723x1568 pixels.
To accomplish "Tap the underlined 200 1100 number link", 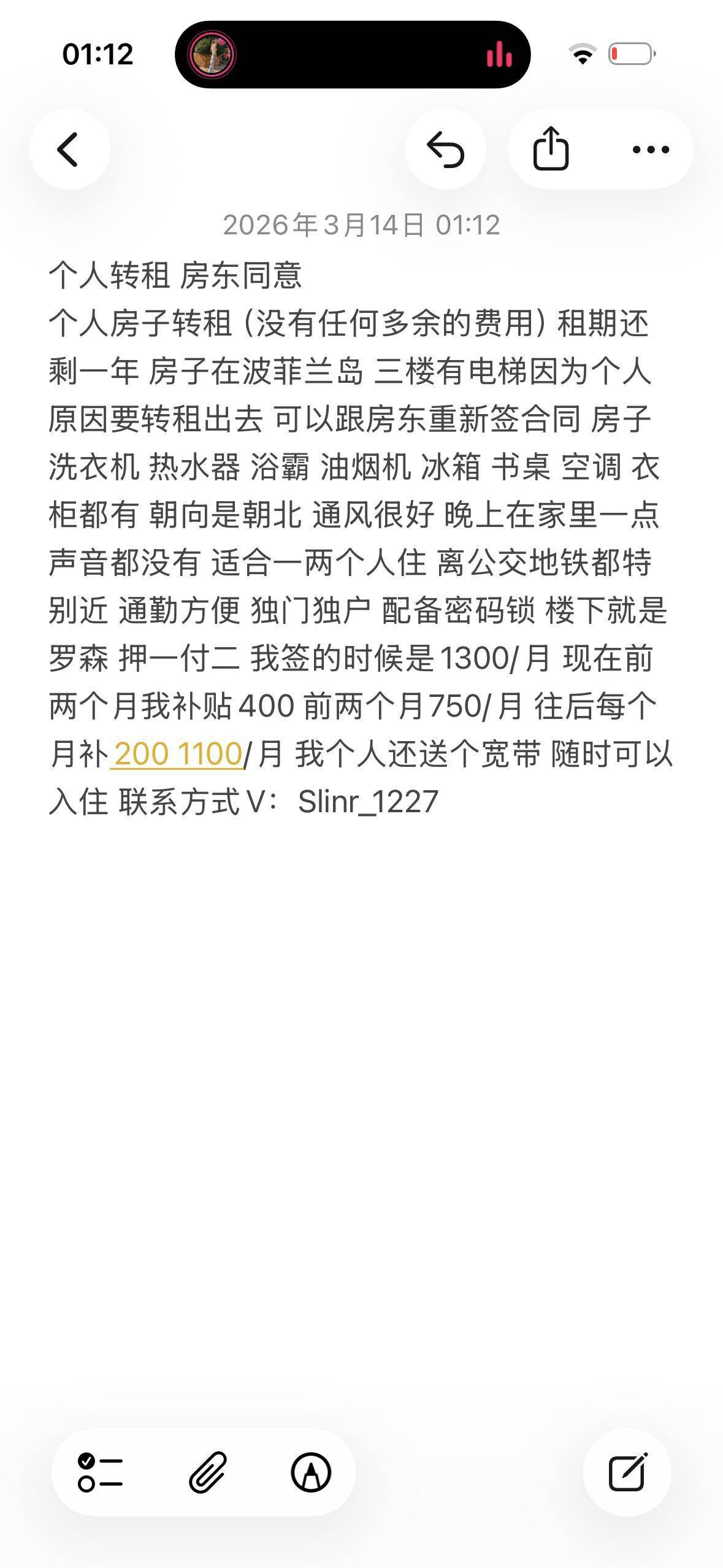I will (x=178, y=753).
